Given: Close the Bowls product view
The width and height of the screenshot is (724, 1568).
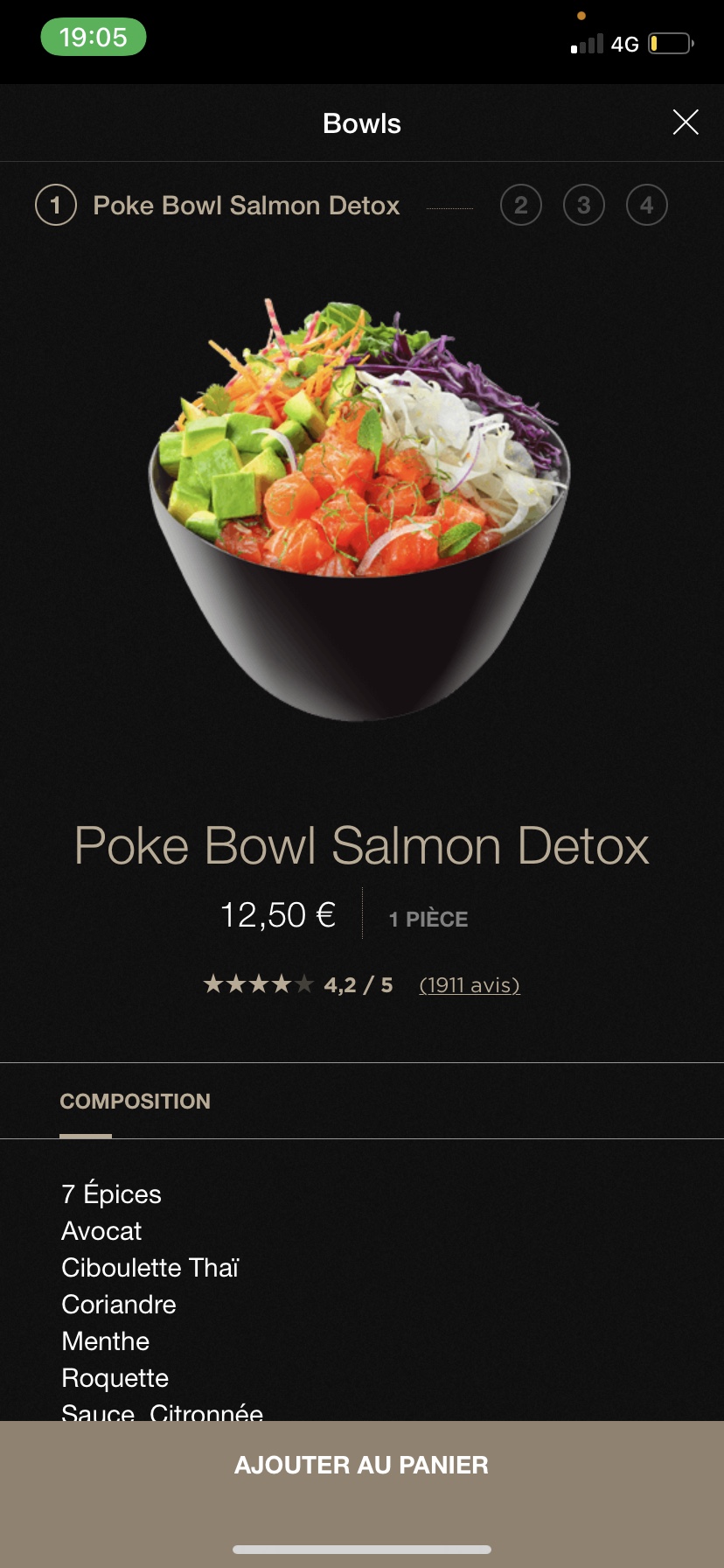Looking at the screenshot, I should [686, 122].
